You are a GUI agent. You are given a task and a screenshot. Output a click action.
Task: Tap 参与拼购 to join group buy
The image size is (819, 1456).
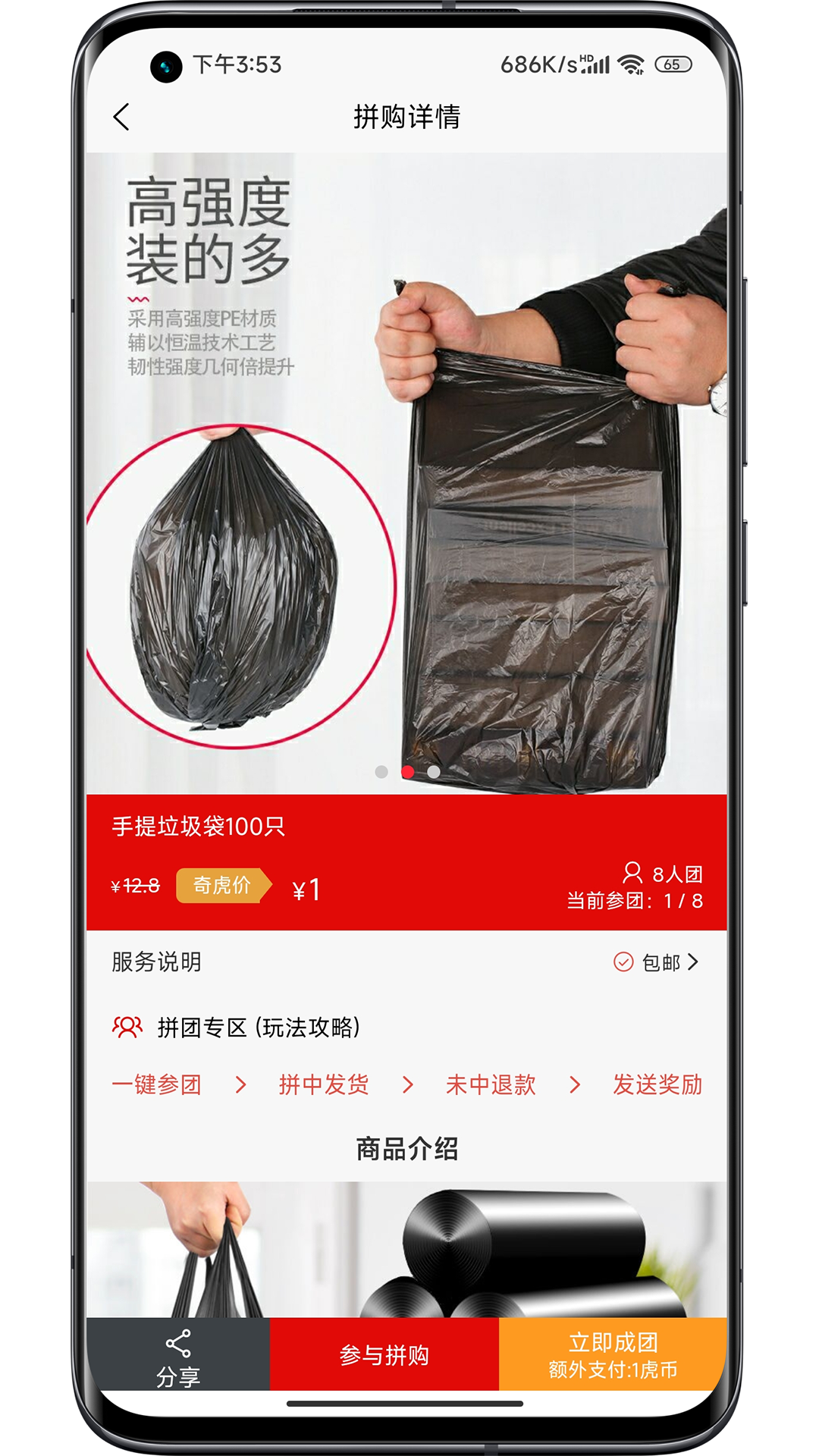[x=384, y=1354]
